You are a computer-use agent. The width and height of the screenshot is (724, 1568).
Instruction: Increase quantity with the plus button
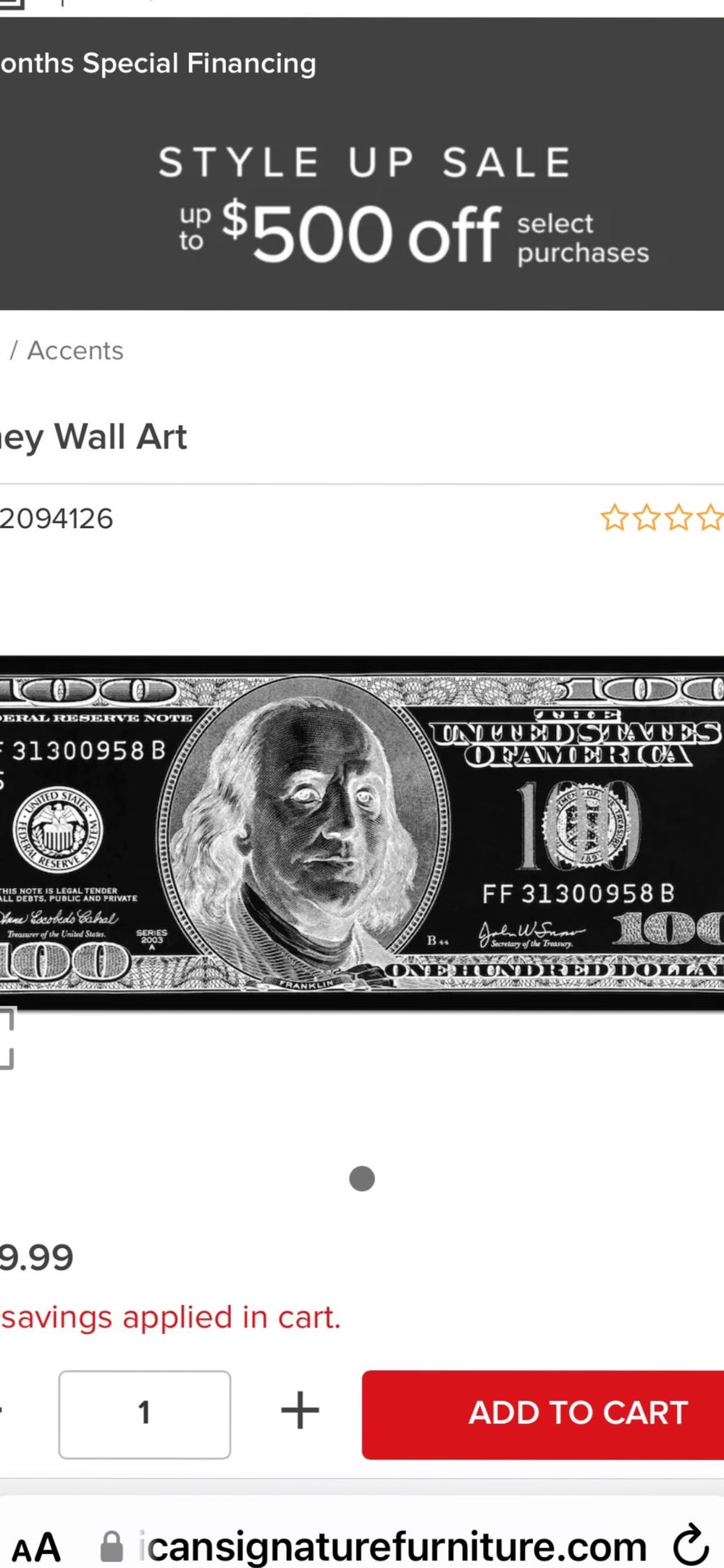coord(300,1410)
